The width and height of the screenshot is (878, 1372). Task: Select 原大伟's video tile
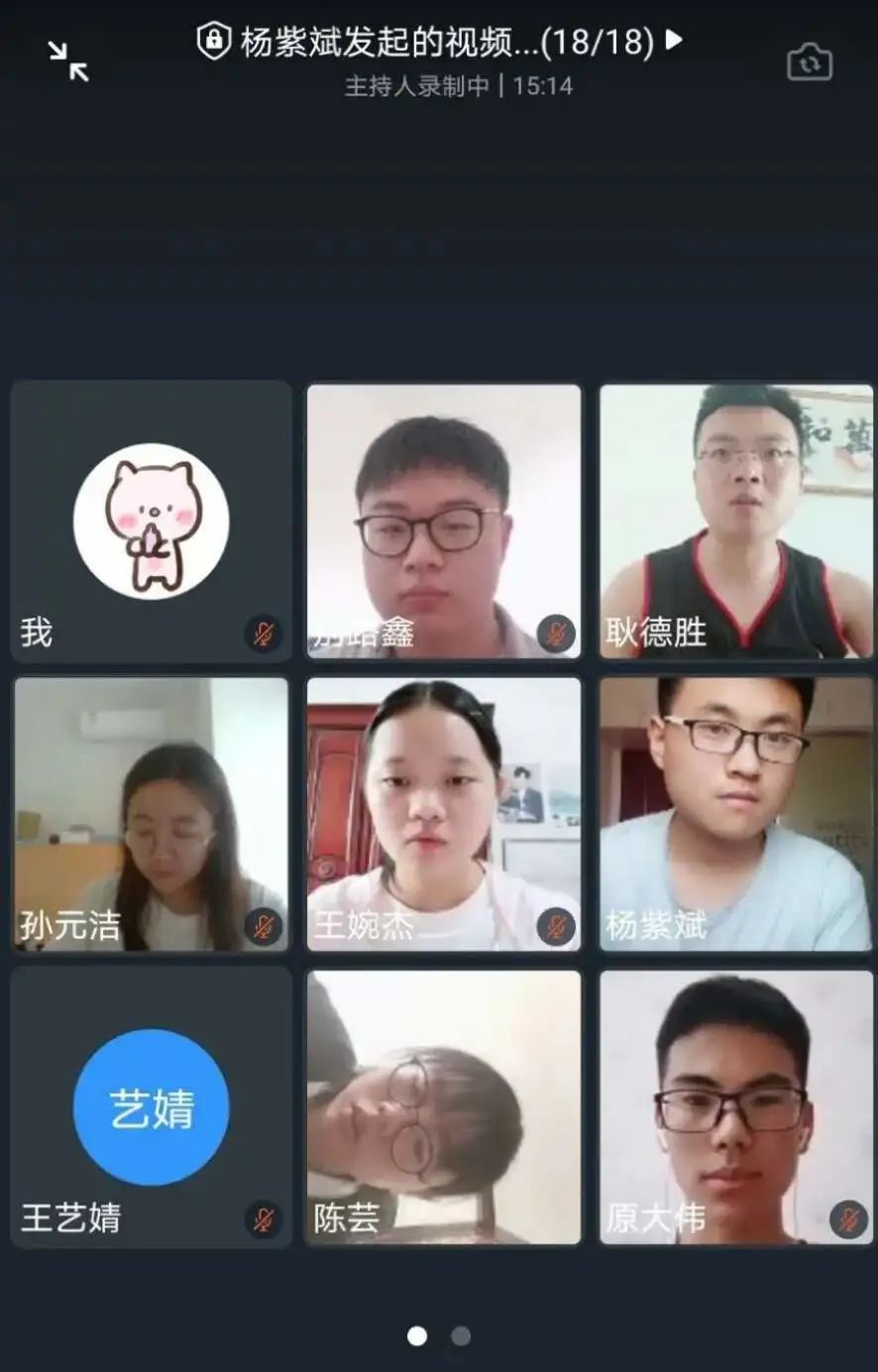[735, 1107]
